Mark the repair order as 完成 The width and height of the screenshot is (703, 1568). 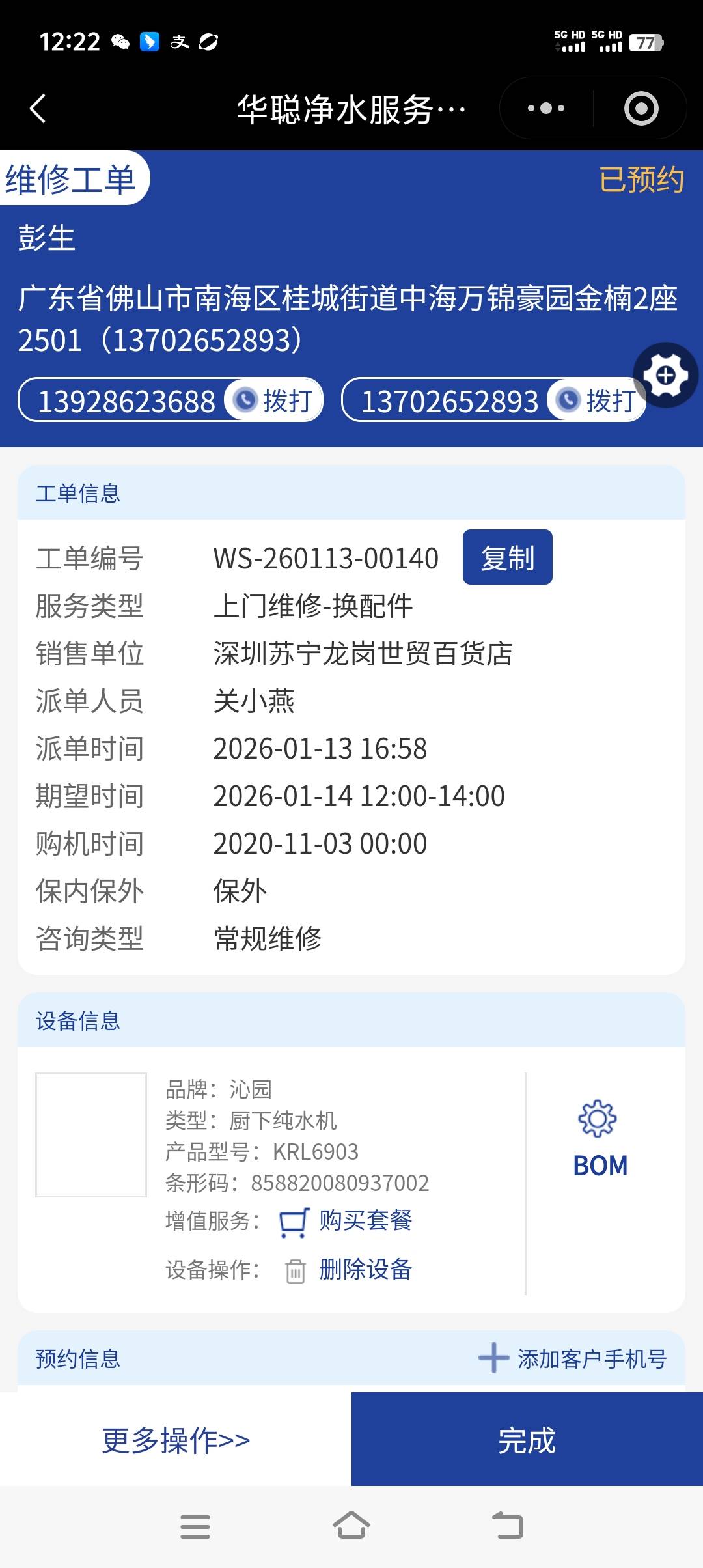tap(527, 1440)
